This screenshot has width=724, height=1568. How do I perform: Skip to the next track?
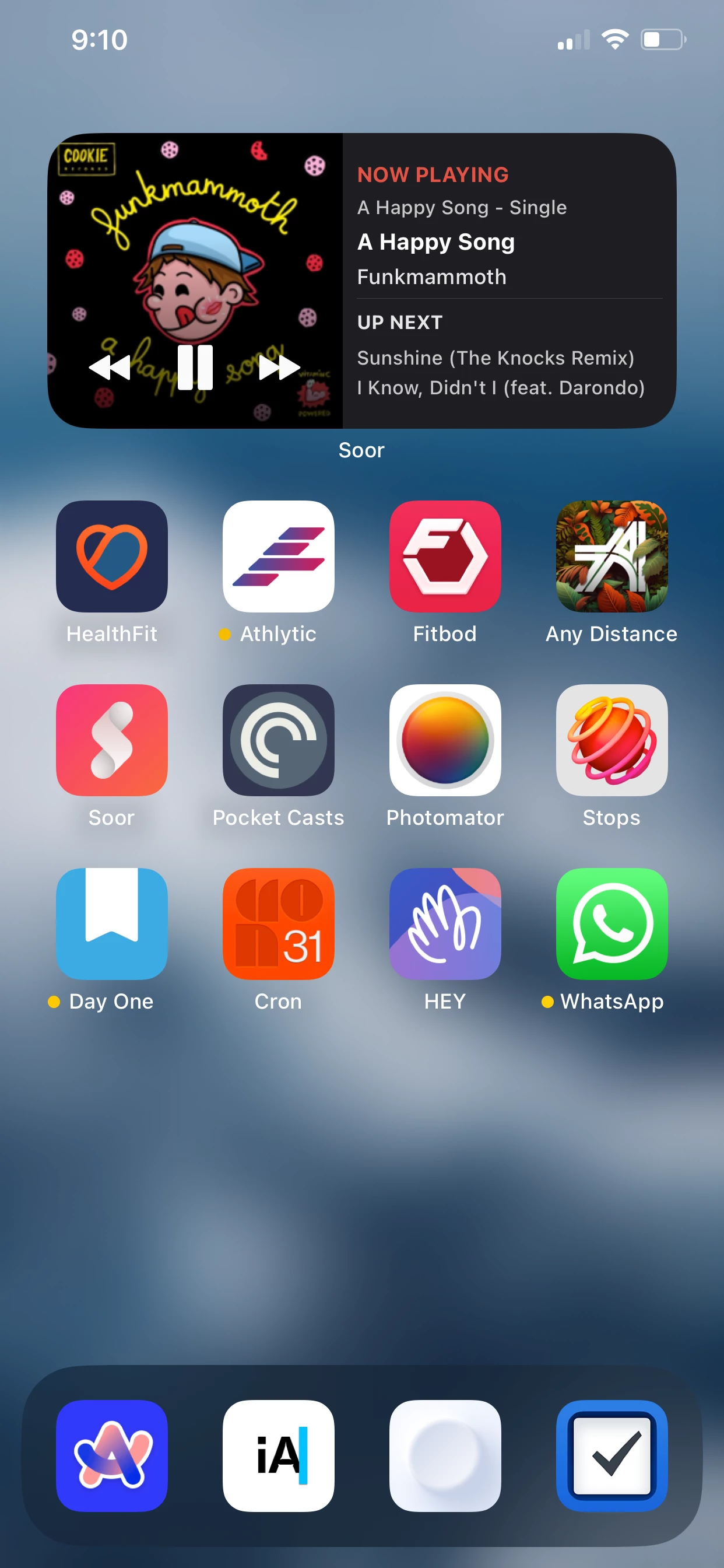(x=279, y=367)
